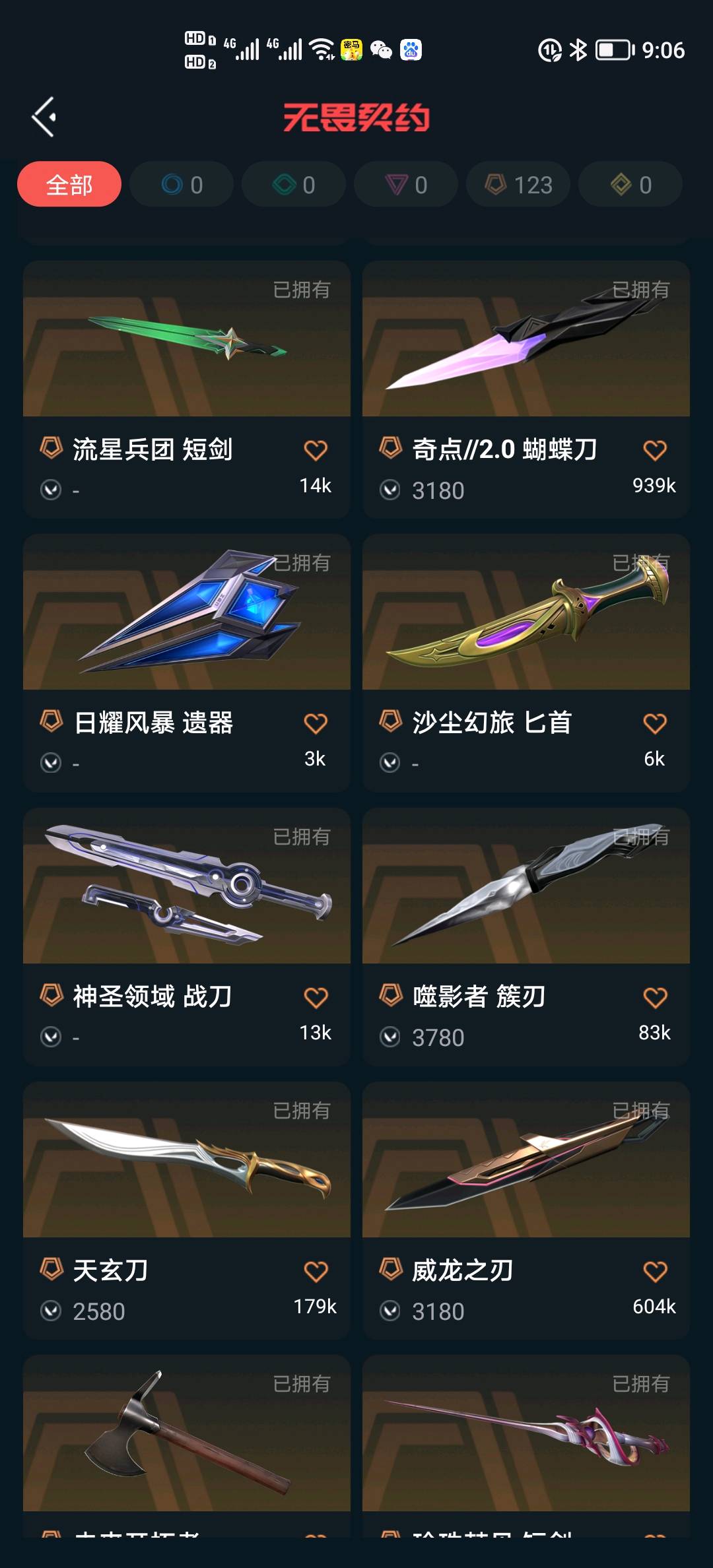Filter by the purple triangle tier

406,185
